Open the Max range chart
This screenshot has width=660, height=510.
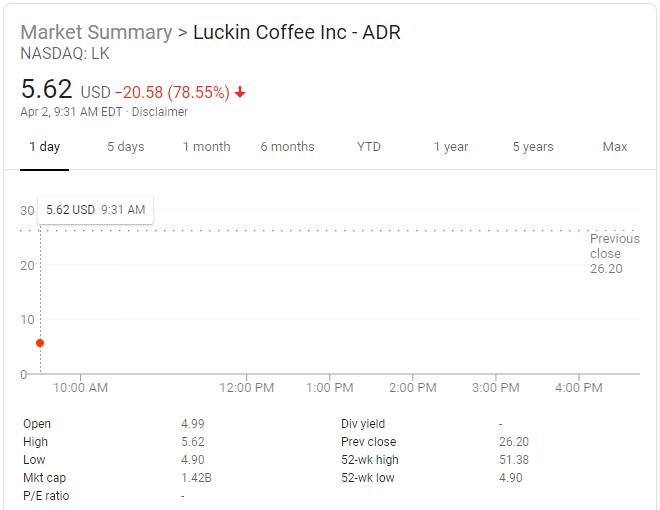click(x=615, y=147)
